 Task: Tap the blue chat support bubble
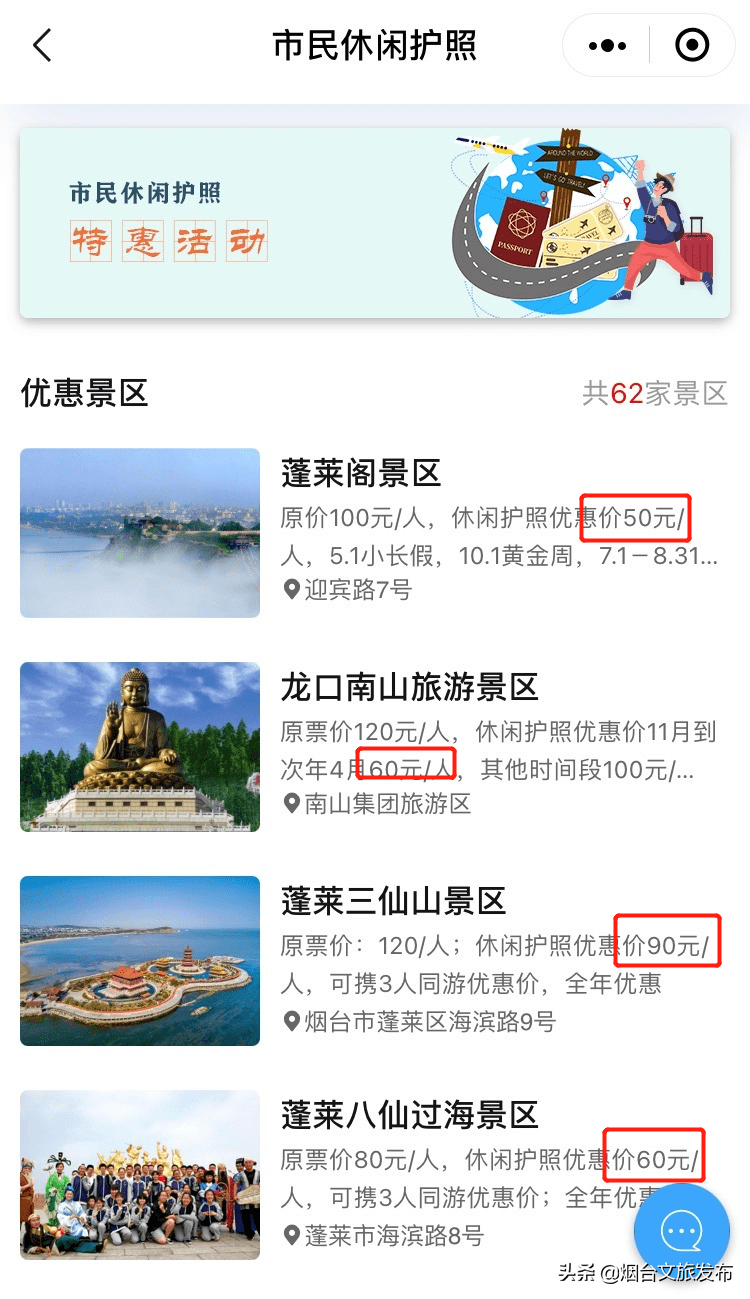[x=682, y=1231]
